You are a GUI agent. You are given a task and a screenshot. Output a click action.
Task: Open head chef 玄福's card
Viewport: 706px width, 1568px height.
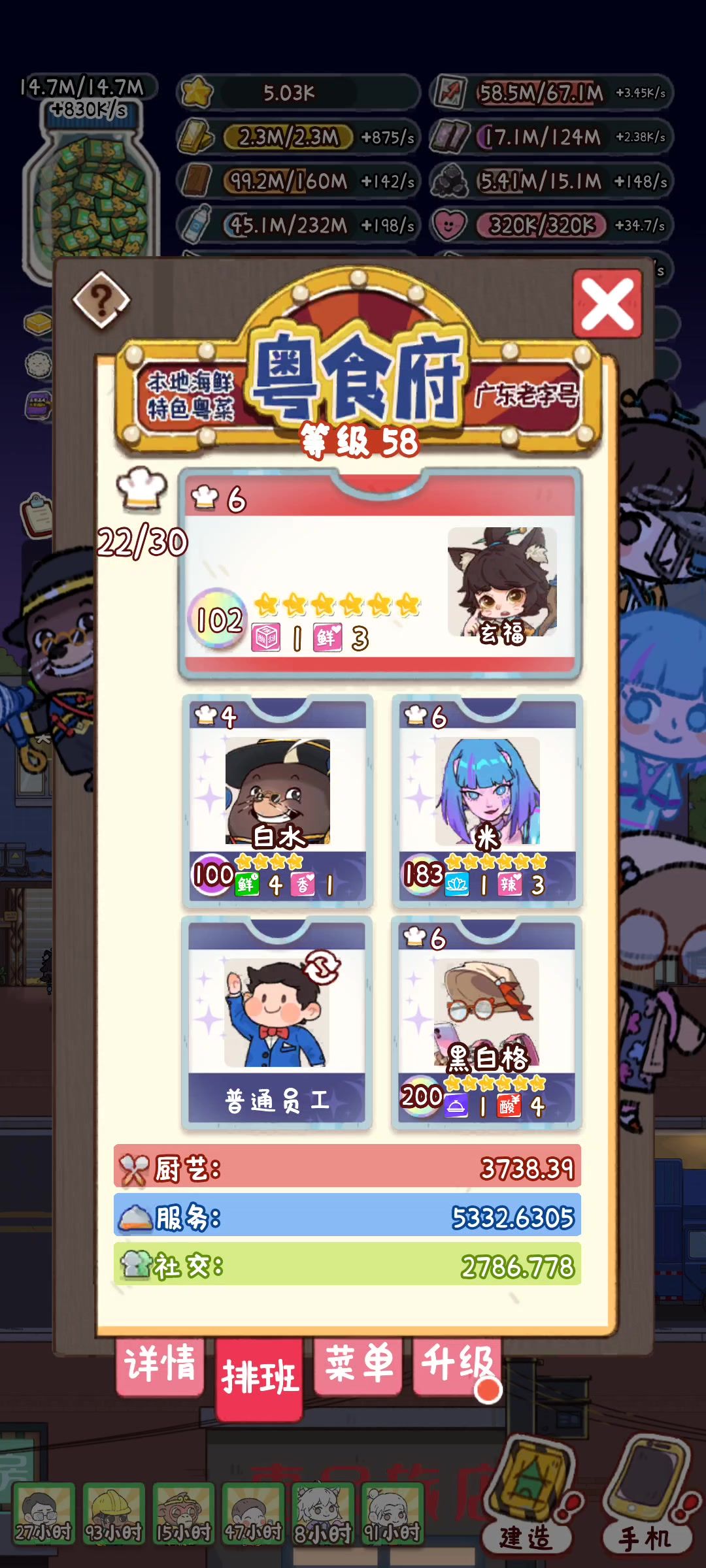(380, 574)
